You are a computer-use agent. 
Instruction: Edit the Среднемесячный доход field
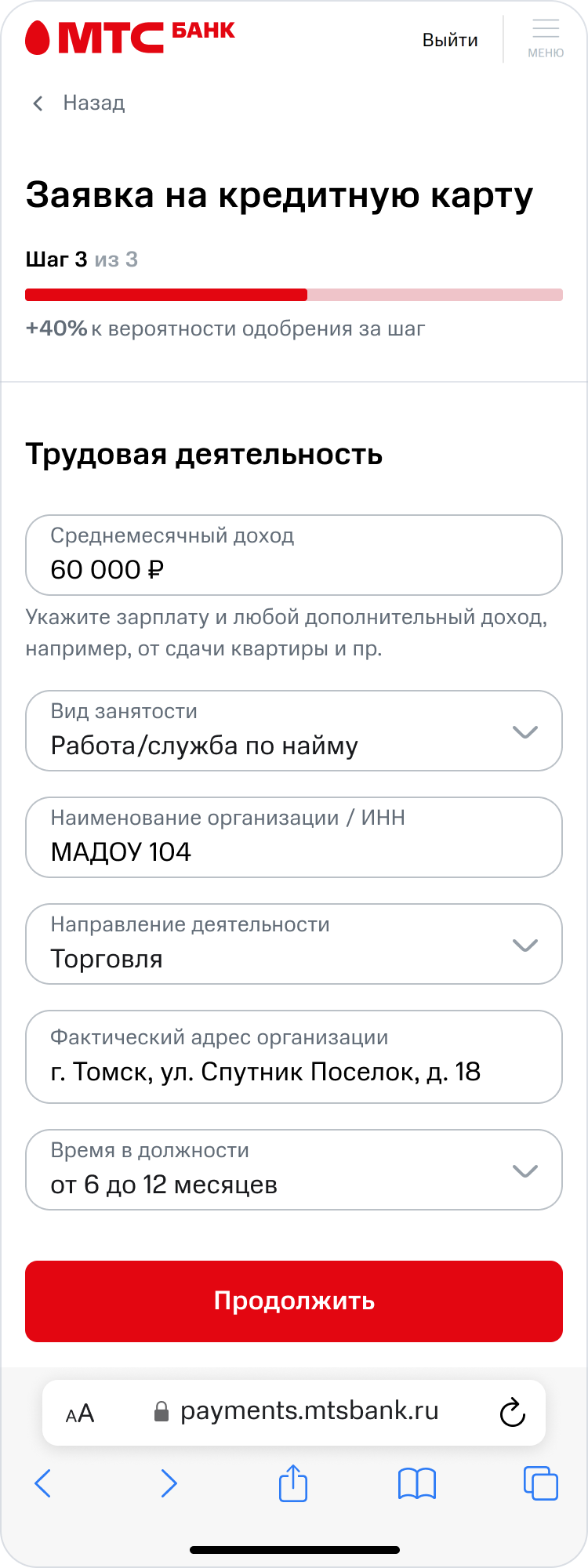293,555
